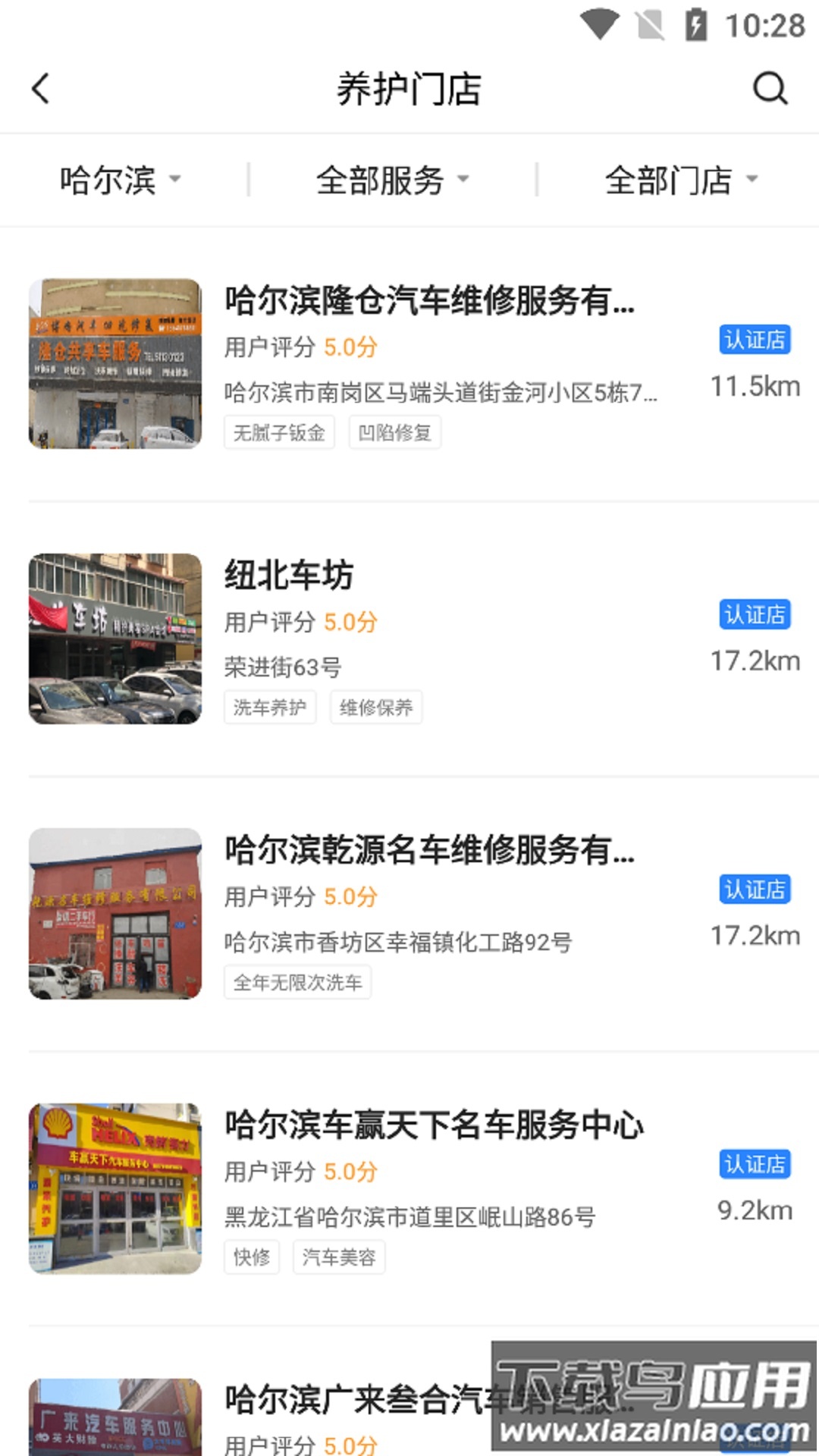Tap the back arrow to return

(x=40, y=88)
